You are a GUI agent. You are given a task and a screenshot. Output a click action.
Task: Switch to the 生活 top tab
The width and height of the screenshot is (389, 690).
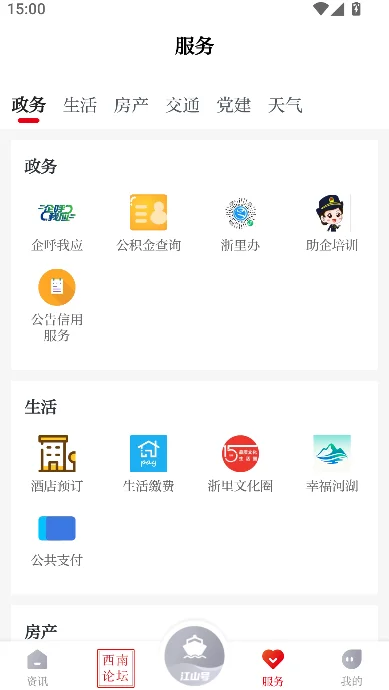pos(80,106)
